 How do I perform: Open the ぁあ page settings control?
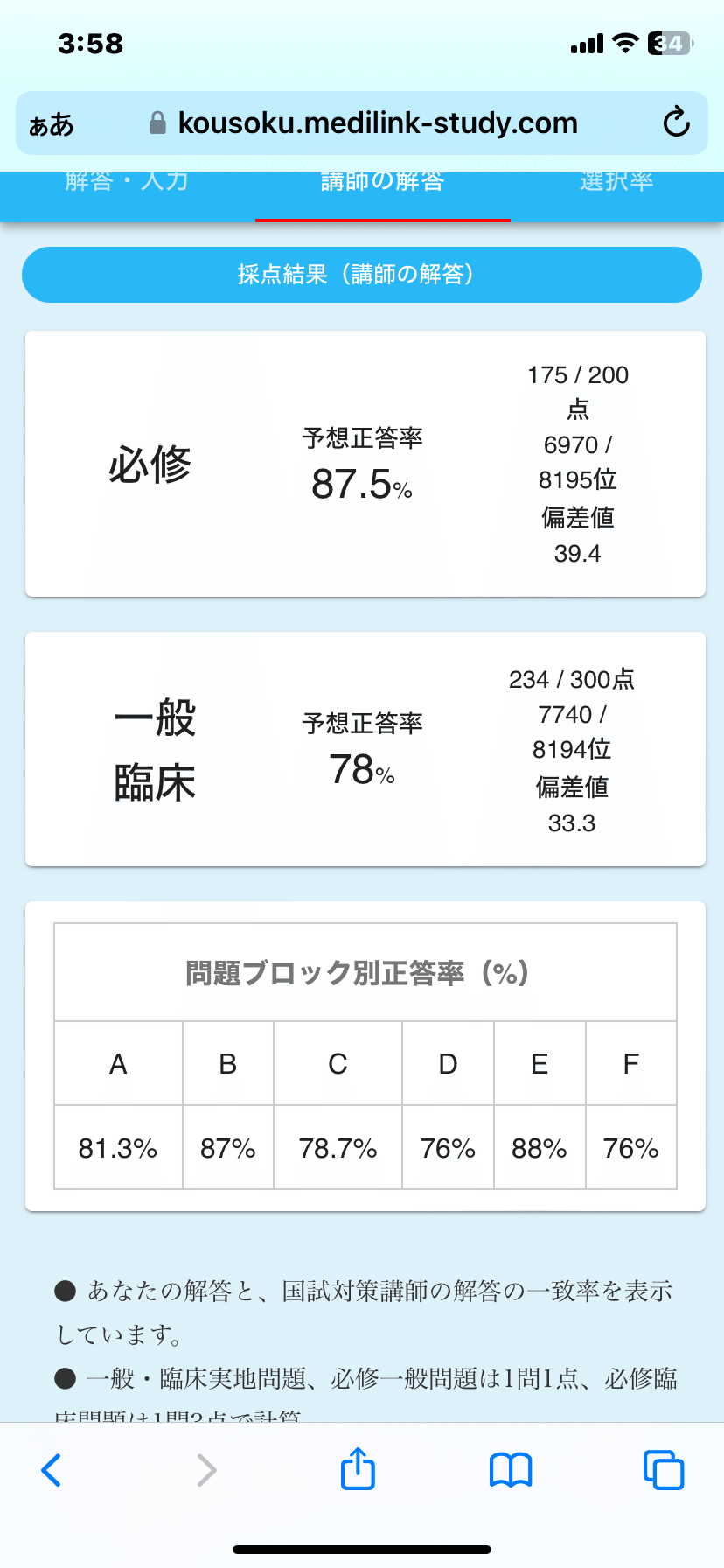click(50, 122)
